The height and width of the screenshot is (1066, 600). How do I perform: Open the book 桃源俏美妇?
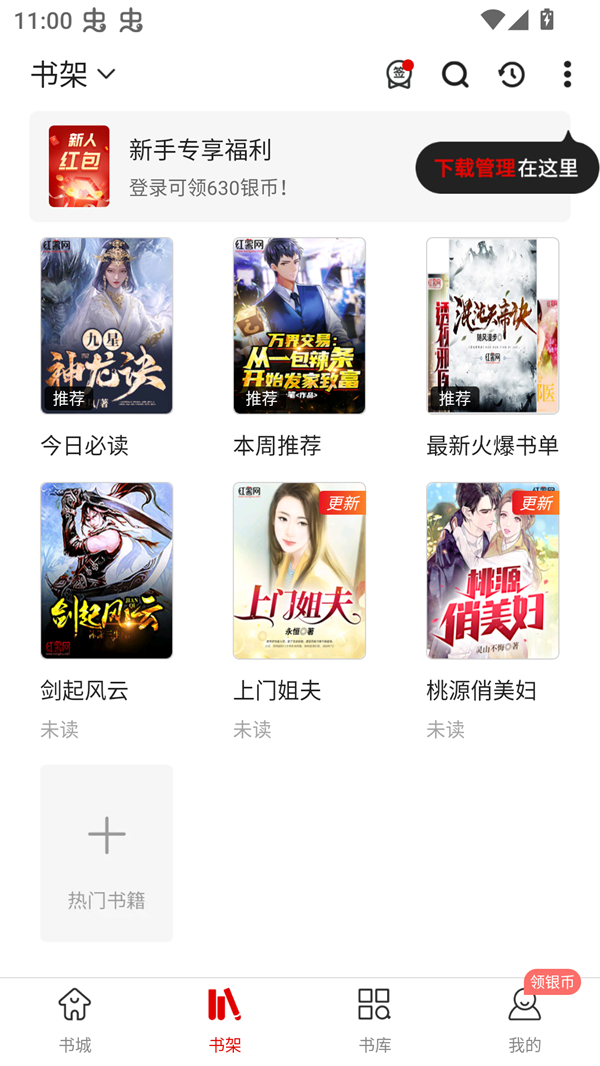(x=492, y=571)
